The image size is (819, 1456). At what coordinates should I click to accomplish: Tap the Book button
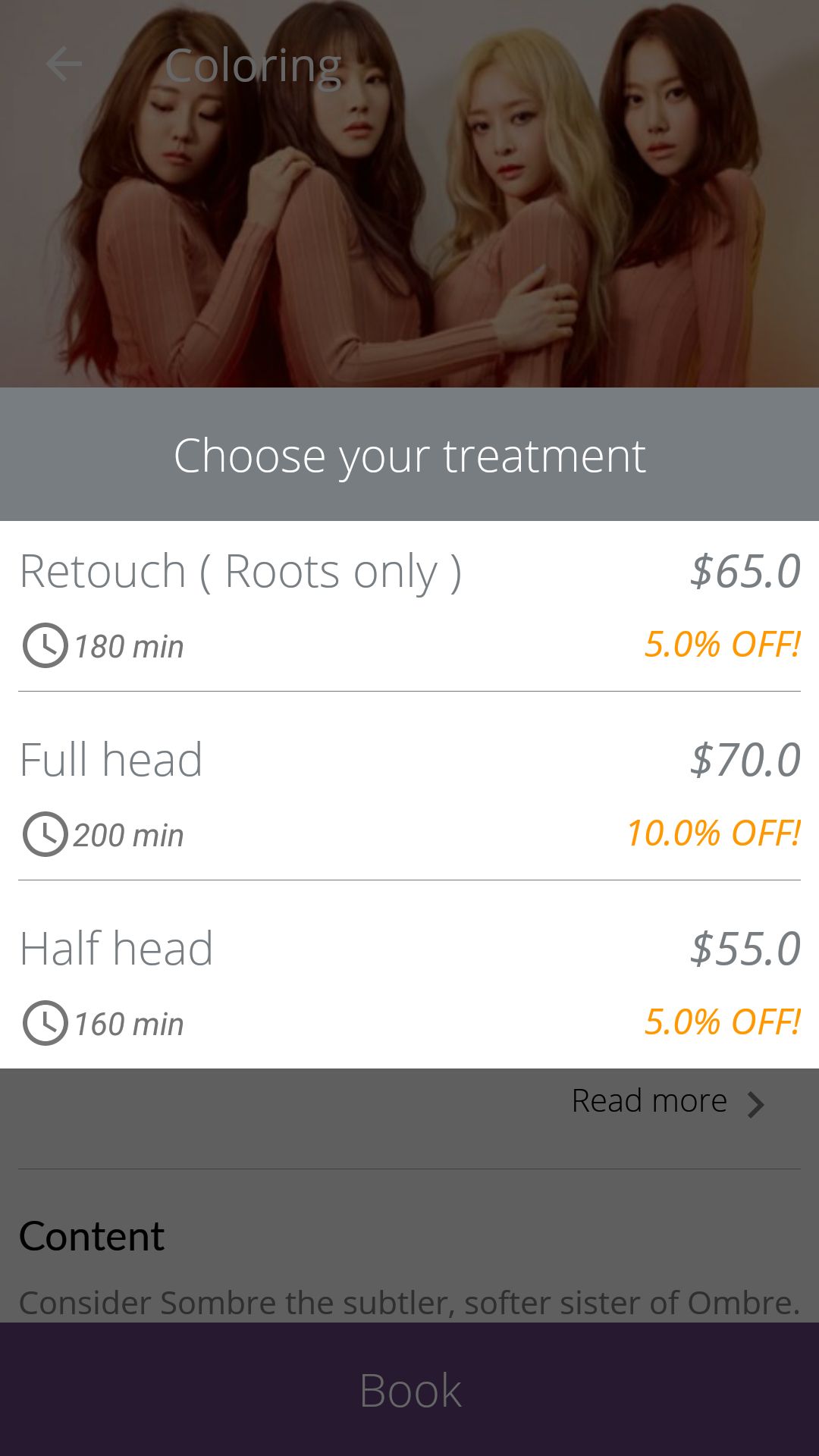[409, 1389]
